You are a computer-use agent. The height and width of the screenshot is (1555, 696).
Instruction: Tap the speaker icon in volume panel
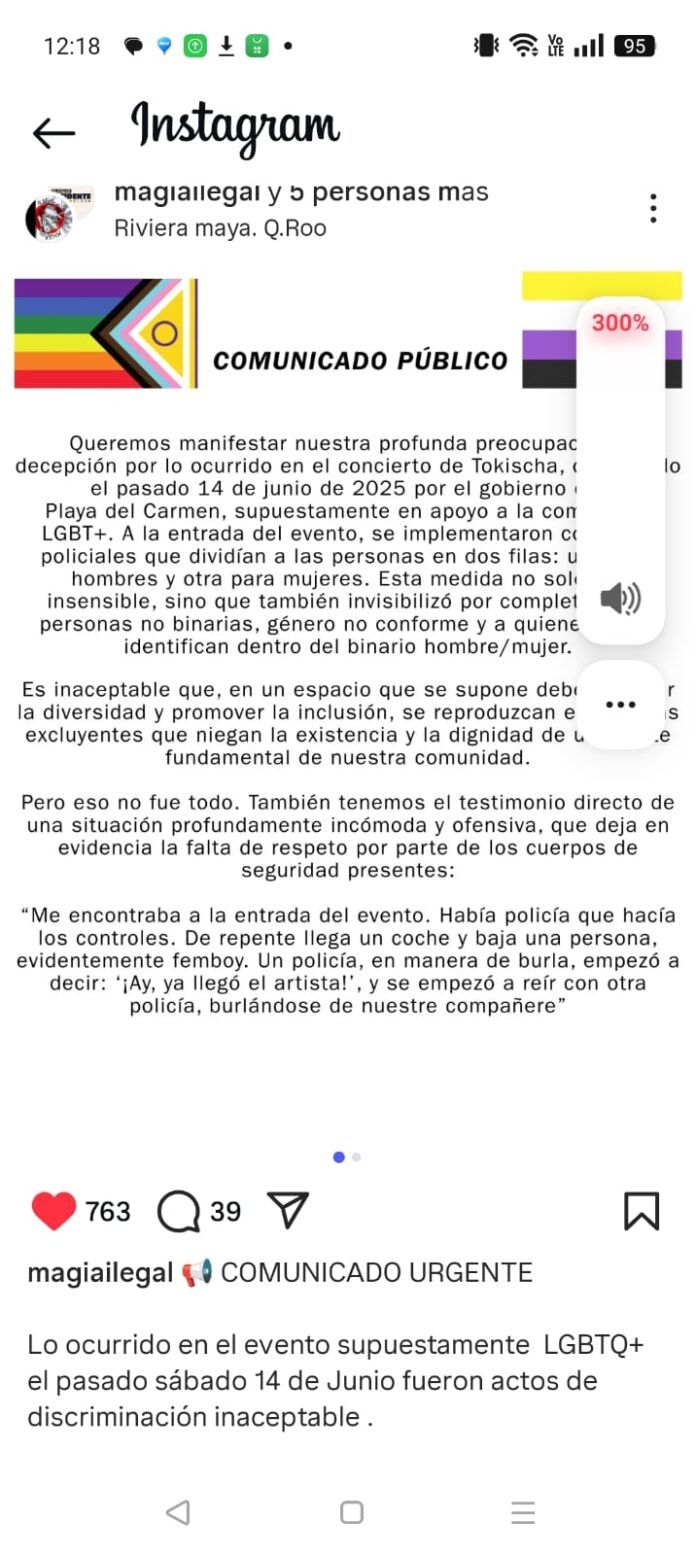point(620,599)
